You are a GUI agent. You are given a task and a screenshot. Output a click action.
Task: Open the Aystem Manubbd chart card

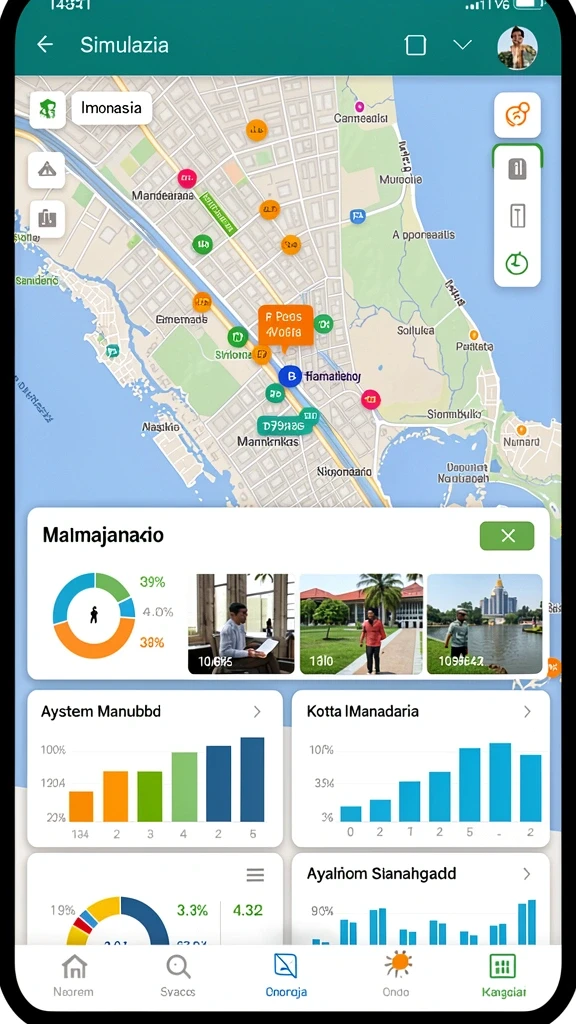point(155,768)
